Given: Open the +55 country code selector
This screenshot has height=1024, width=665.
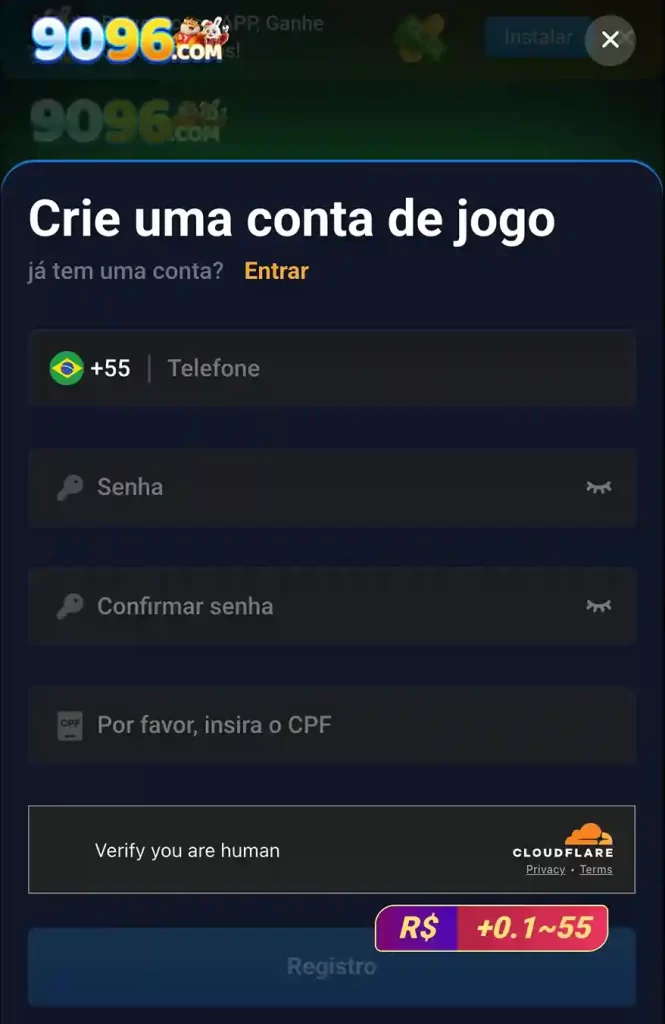Looking at the screenshot, I should pyautogui.click(x=91, y=369).
